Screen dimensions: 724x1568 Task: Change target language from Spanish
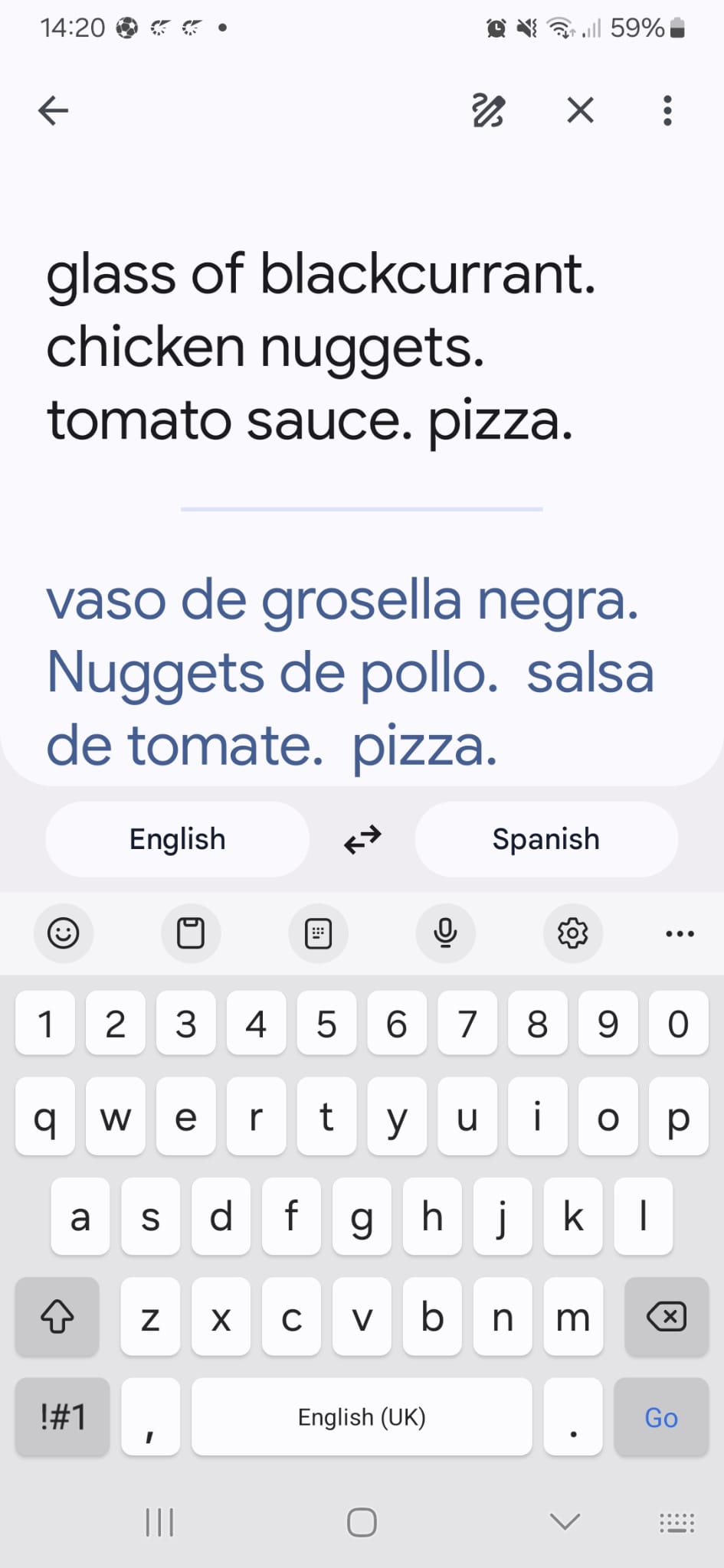coord(545,839)
